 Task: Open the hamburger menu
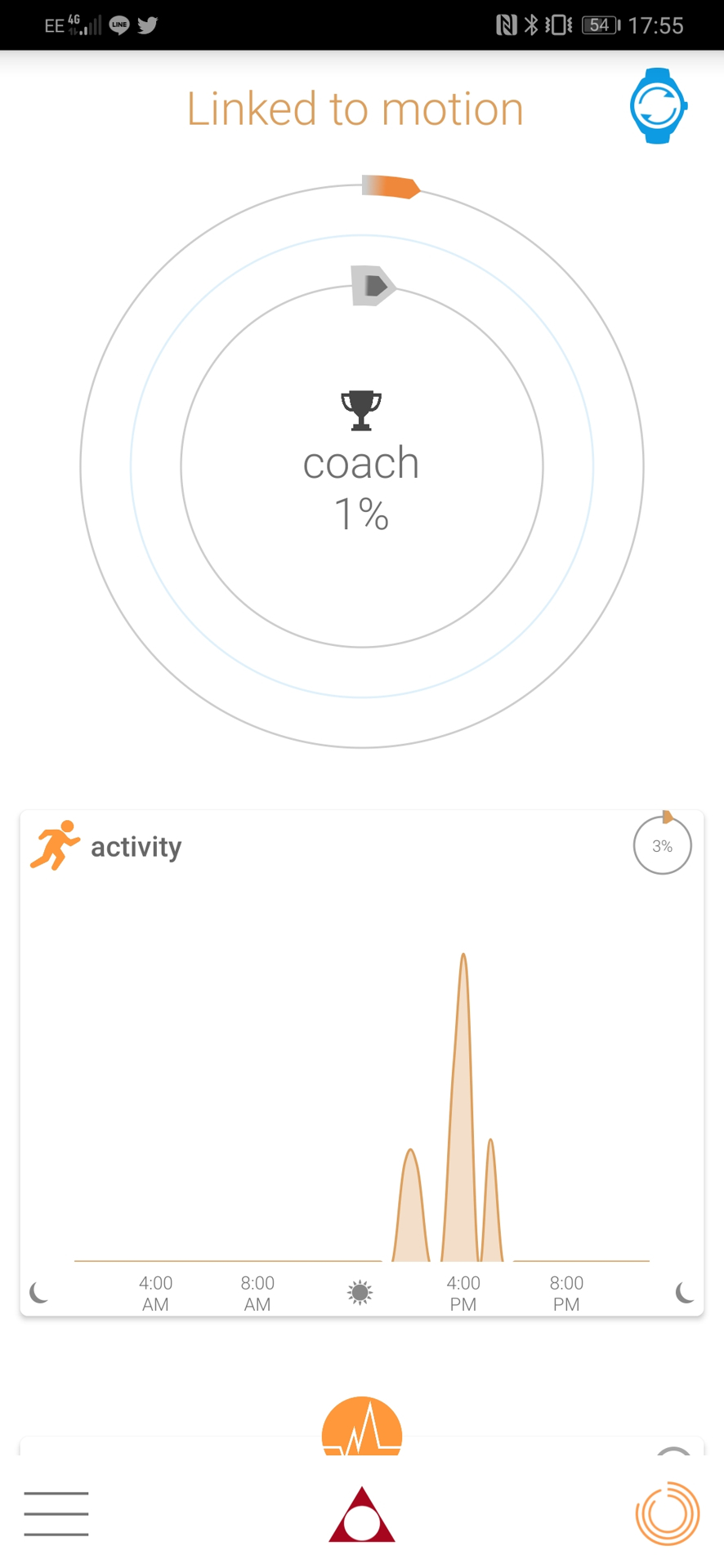(x=56, y=1513)
